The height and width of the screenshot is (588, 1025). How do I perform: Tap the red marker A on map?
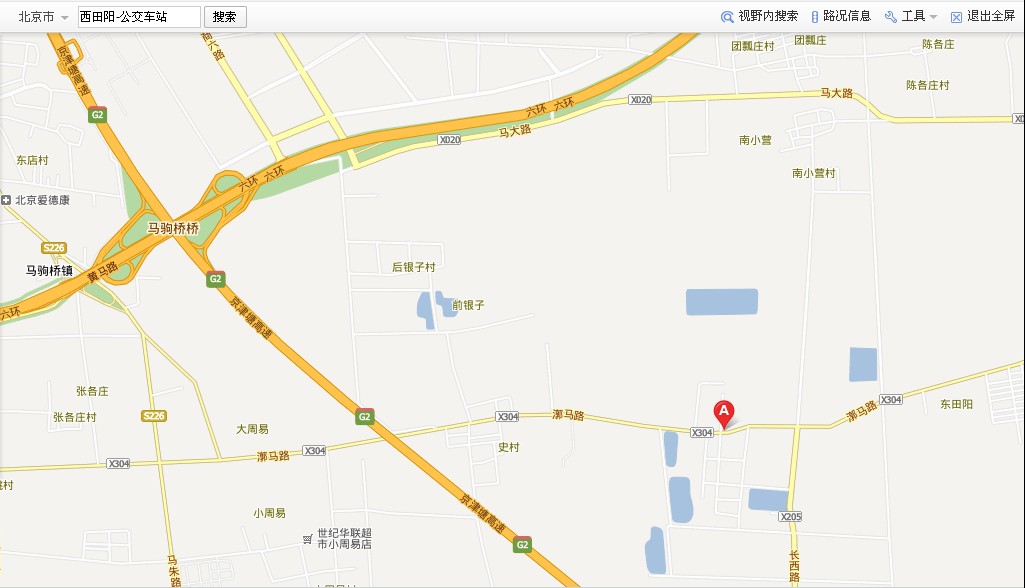(x=723, y=412)
